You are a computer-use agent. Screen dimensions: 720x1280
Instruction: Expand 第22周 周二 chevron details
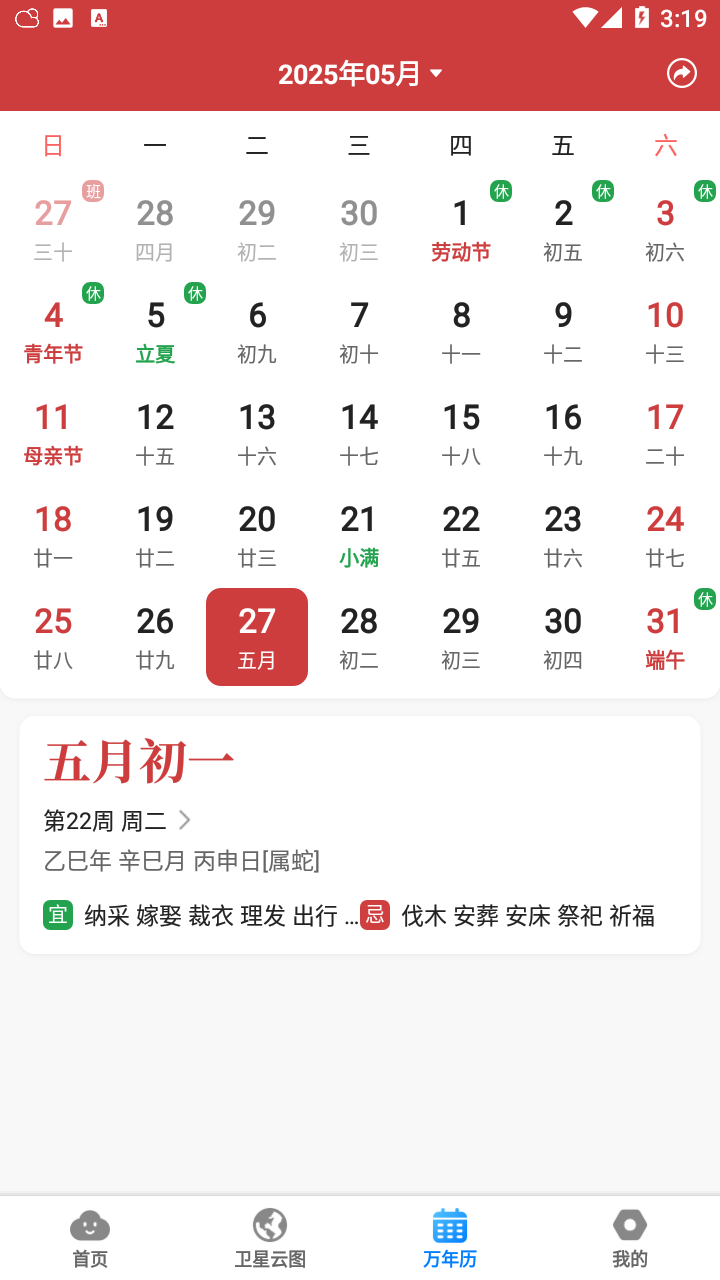[184, 821]
